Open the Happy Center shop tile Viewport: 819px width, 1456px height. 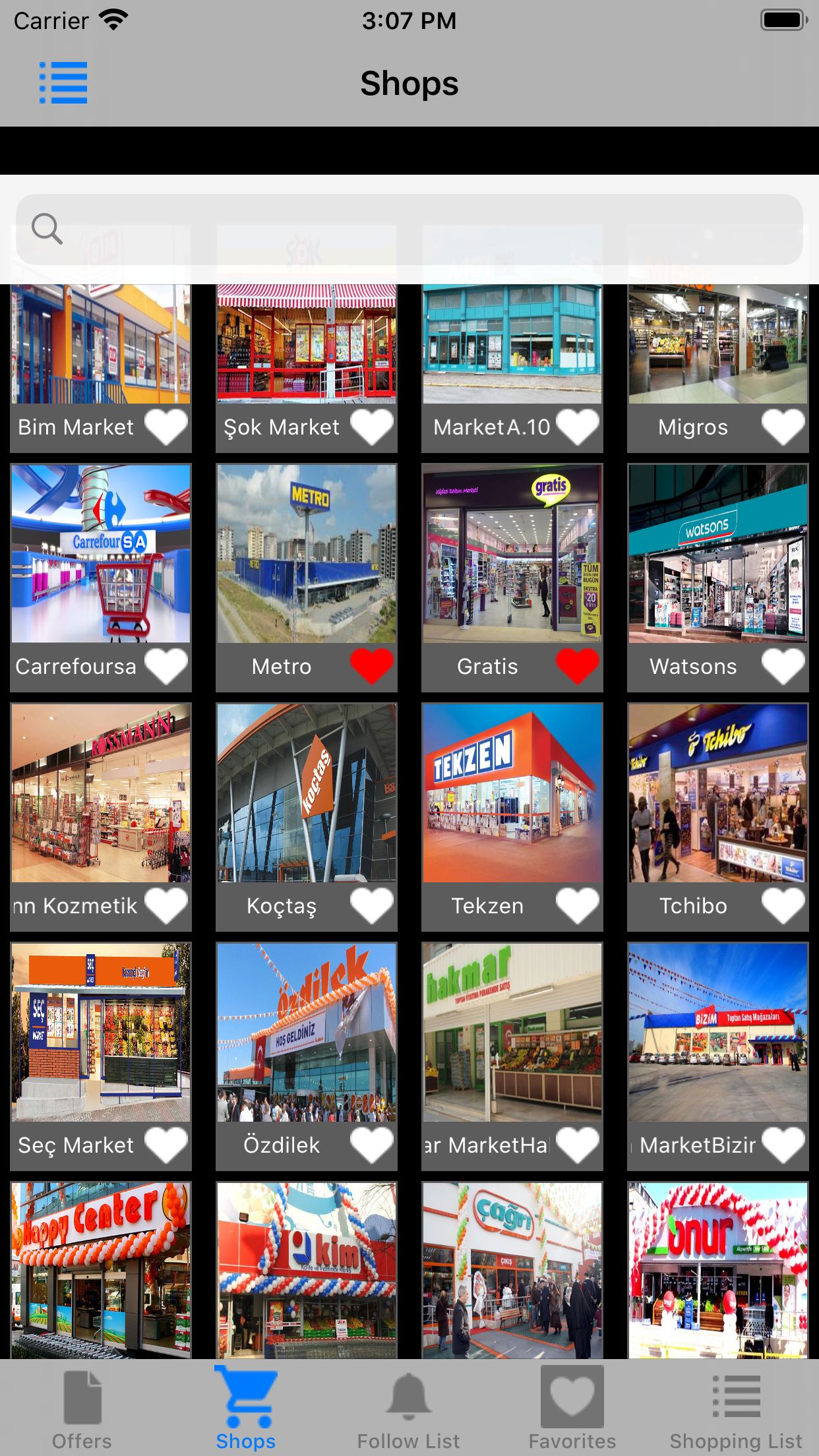tap(101, 1269)
